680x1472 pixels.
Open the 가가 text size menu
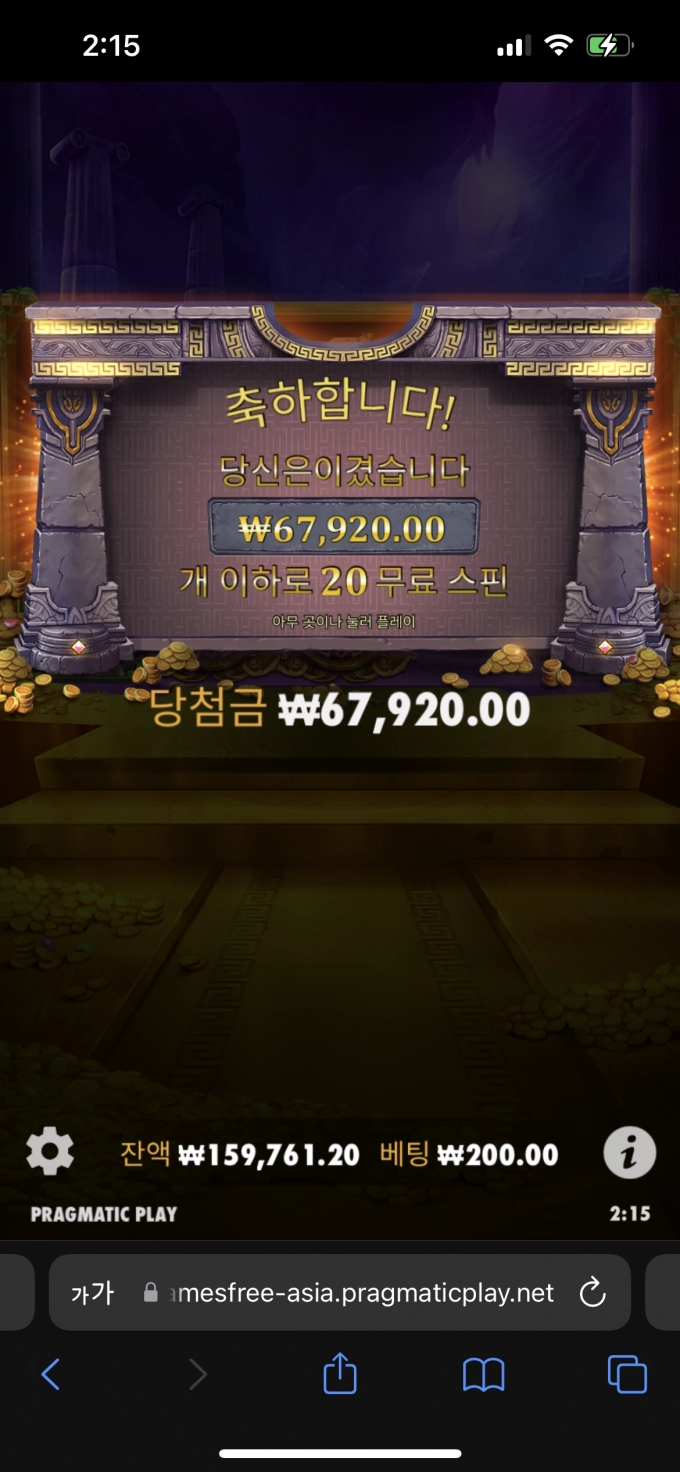[x=92, y=1293]
